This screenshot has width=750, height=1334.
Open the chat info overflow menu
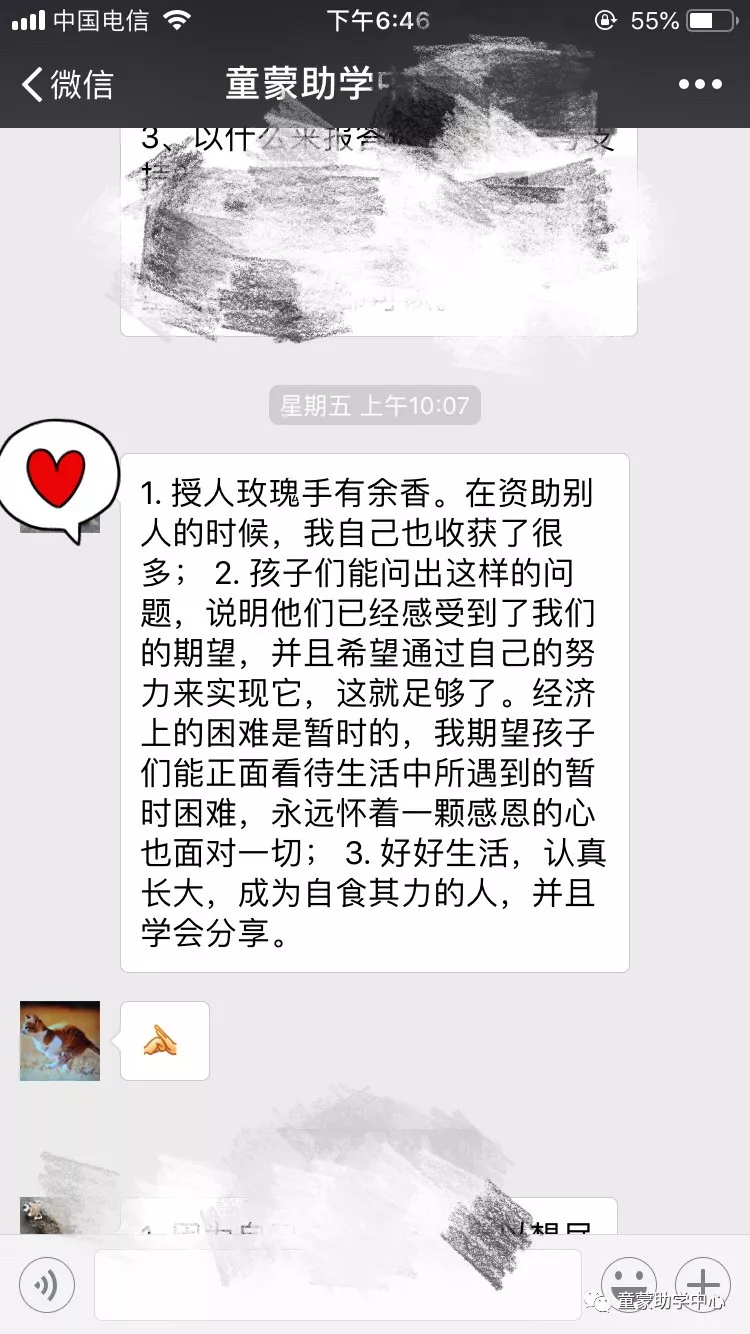pos(700,84)
